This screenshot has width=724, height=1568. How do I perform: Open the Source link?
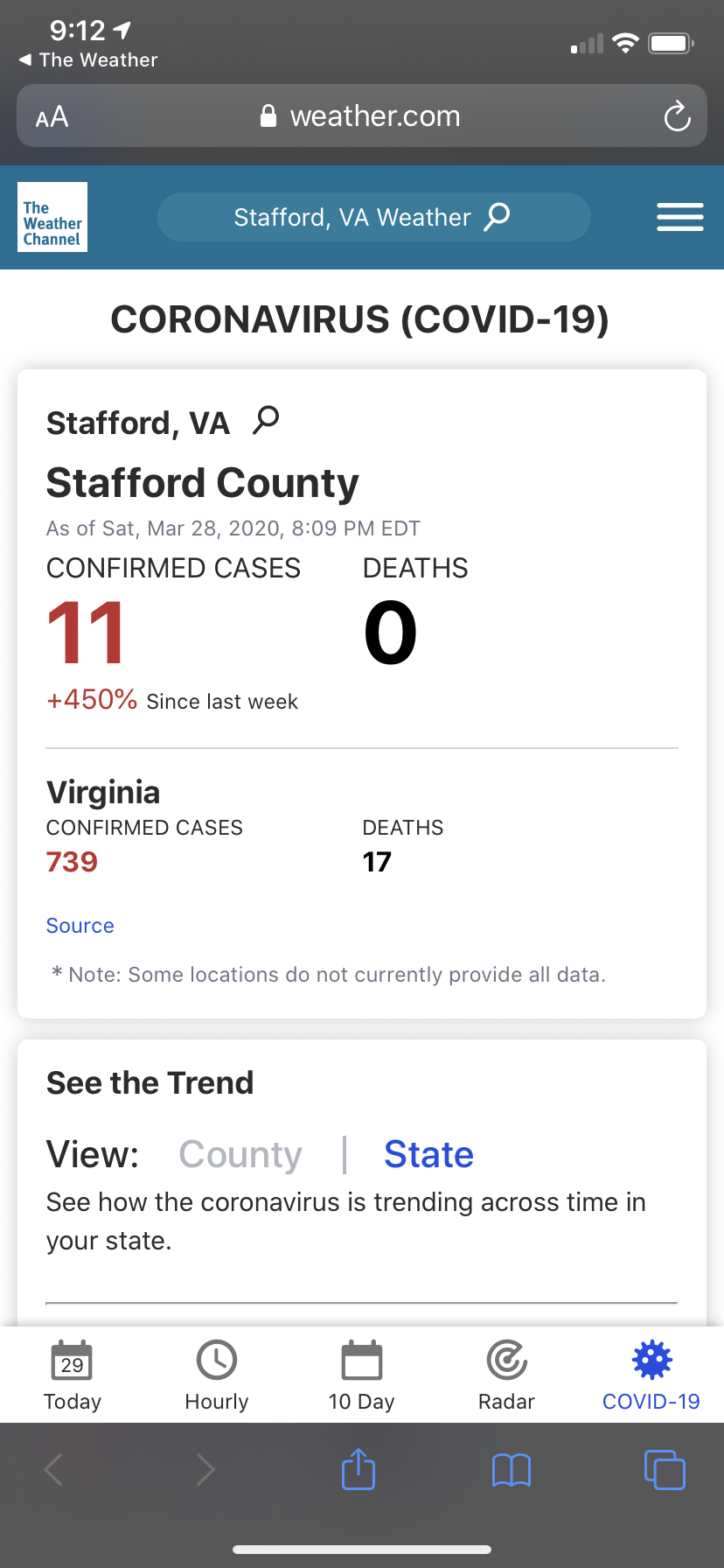pyautogui.click(x=80, y=926)
